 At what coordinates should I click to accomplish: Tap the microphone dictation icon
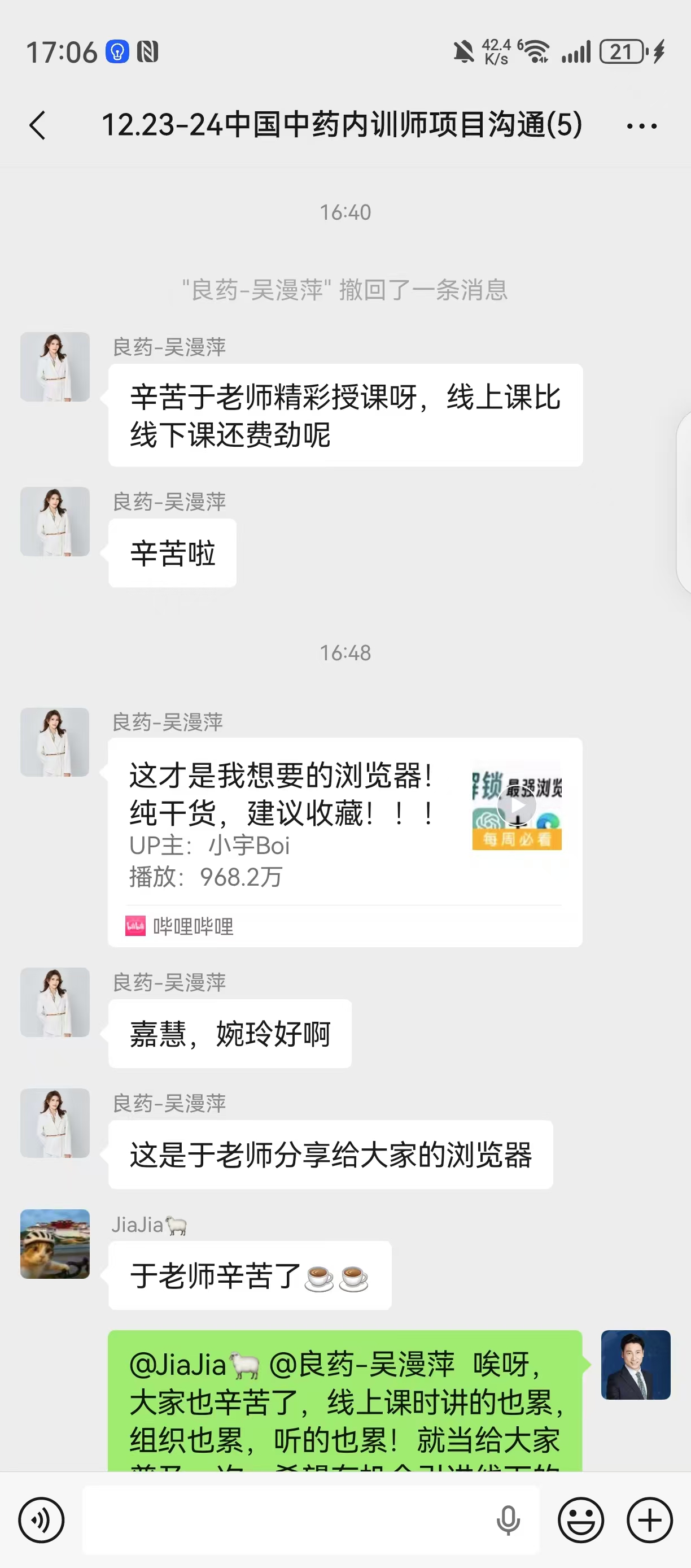point(508,1520)
